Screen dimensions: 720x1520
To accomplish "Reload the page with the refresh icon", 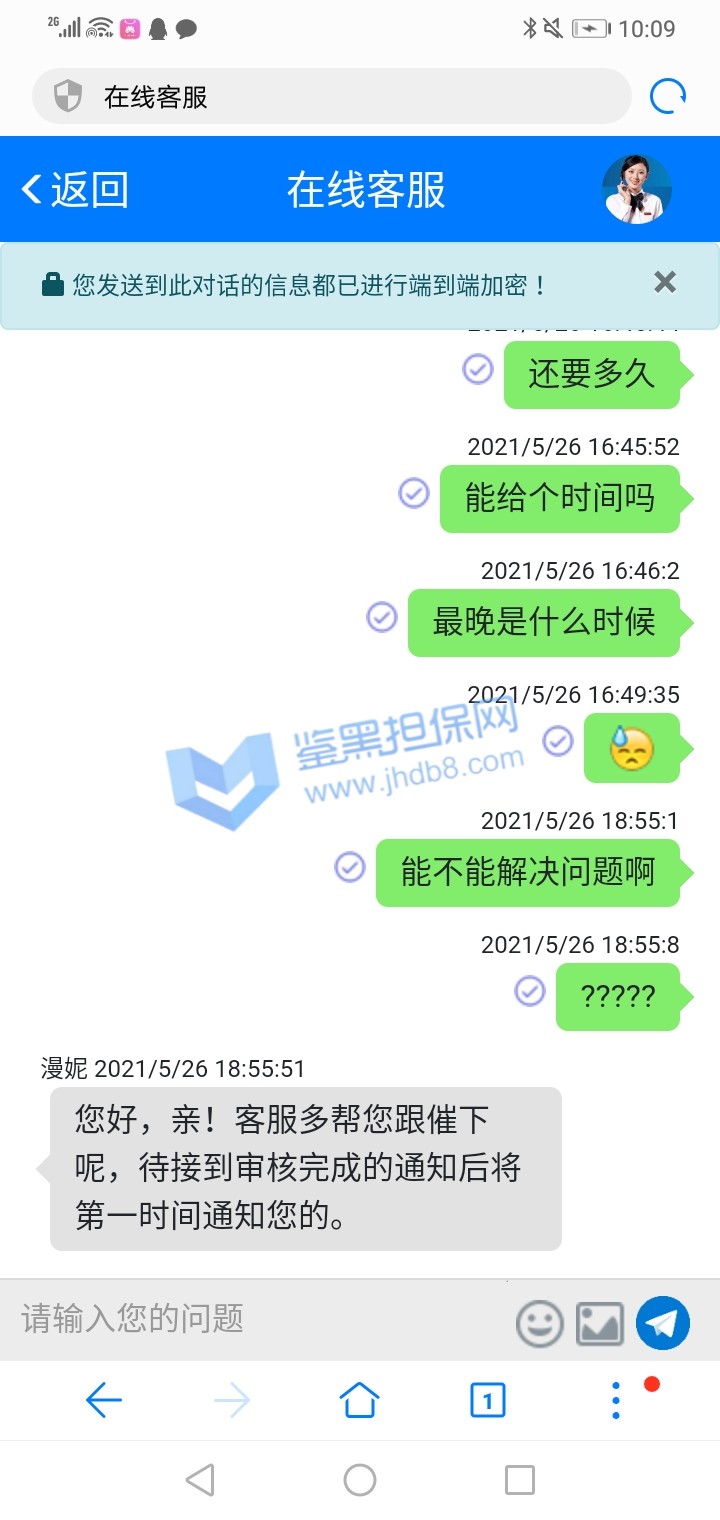I will (668, 97).
